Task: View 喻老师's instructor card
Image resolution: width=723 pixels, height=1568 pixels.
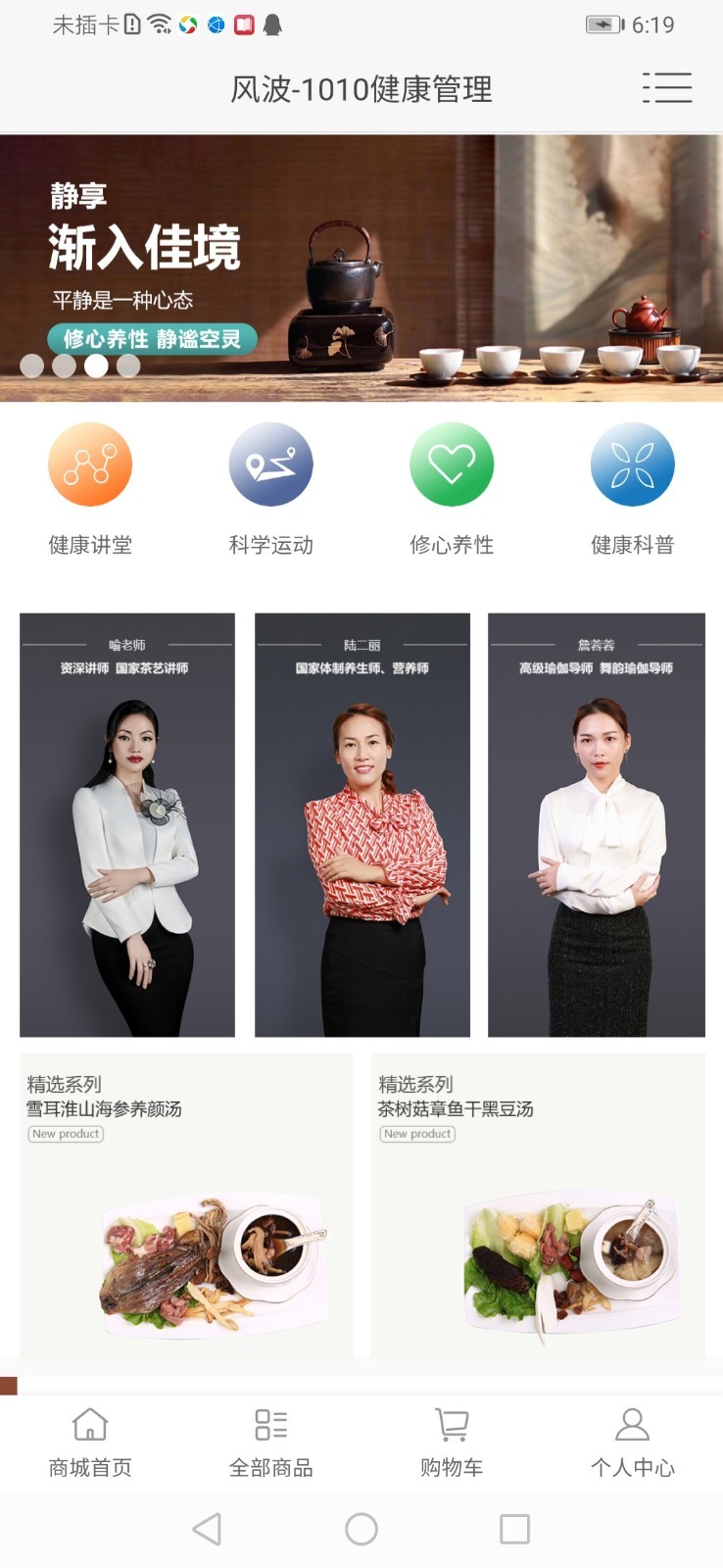Action: [127, 824]
